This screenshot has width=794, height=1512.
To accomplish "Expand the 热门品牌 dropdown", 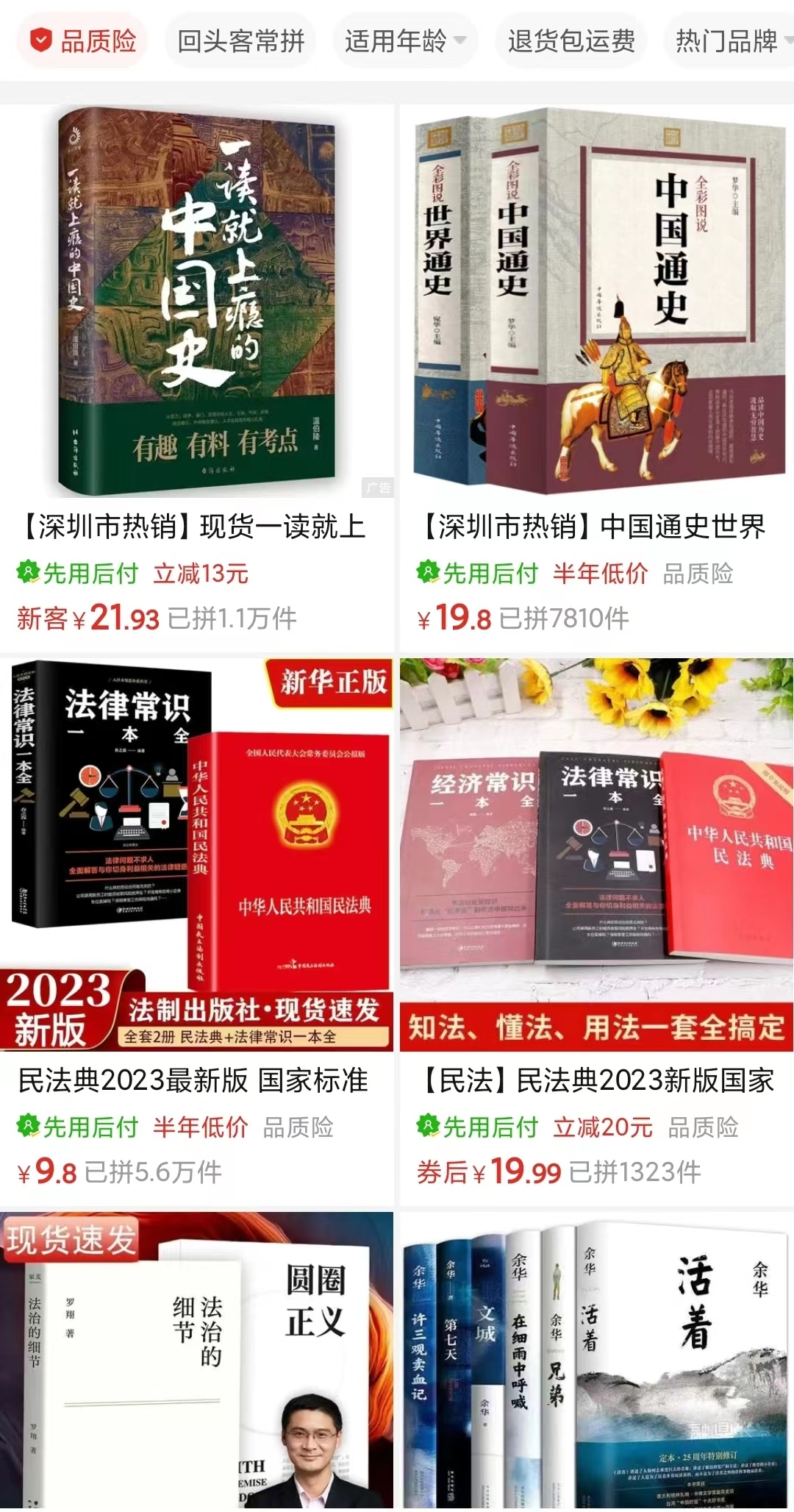I will point(730,40).
